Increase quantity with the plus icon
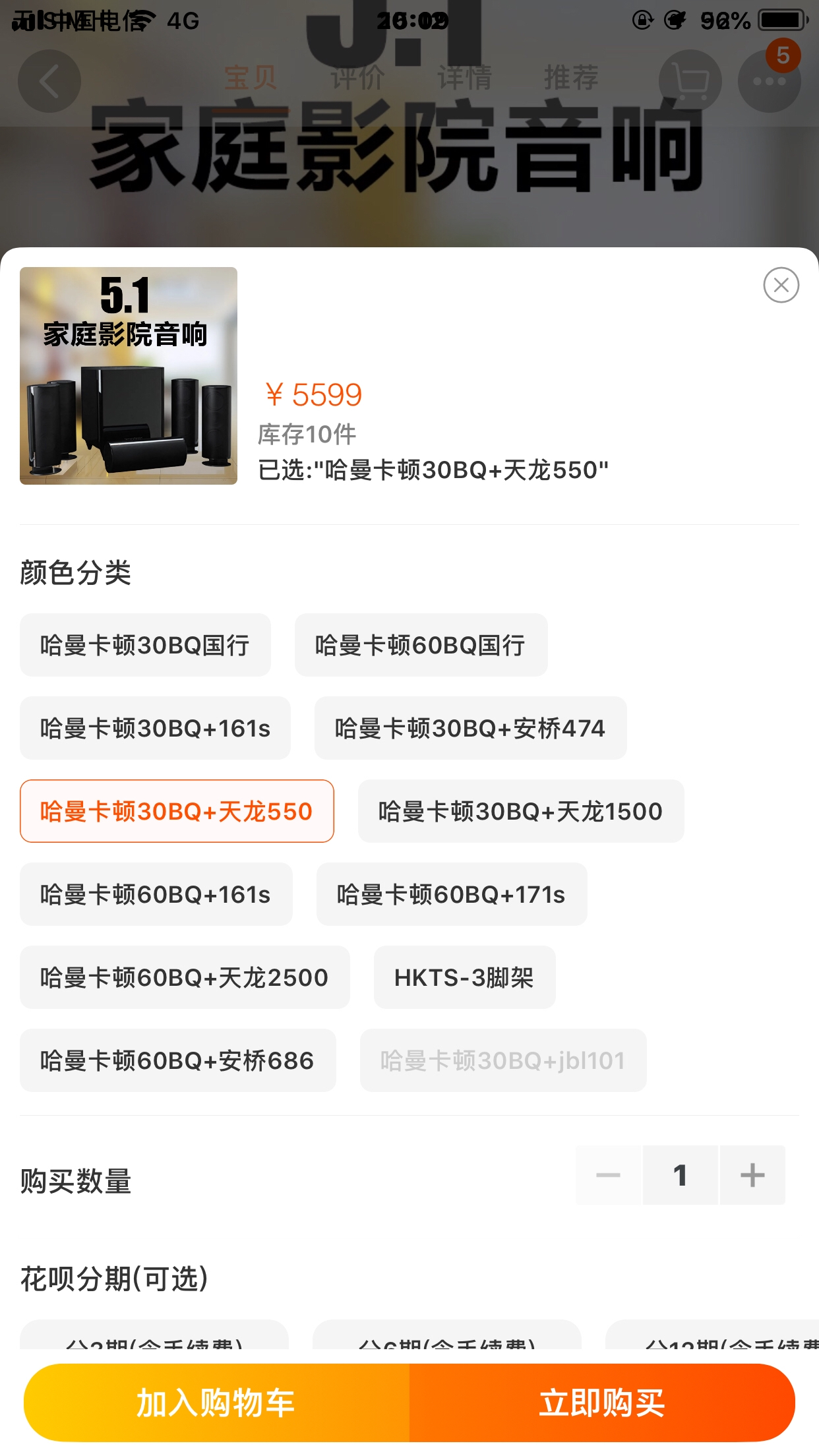This screenshot has width=819, height=1456. [752, 1175]
